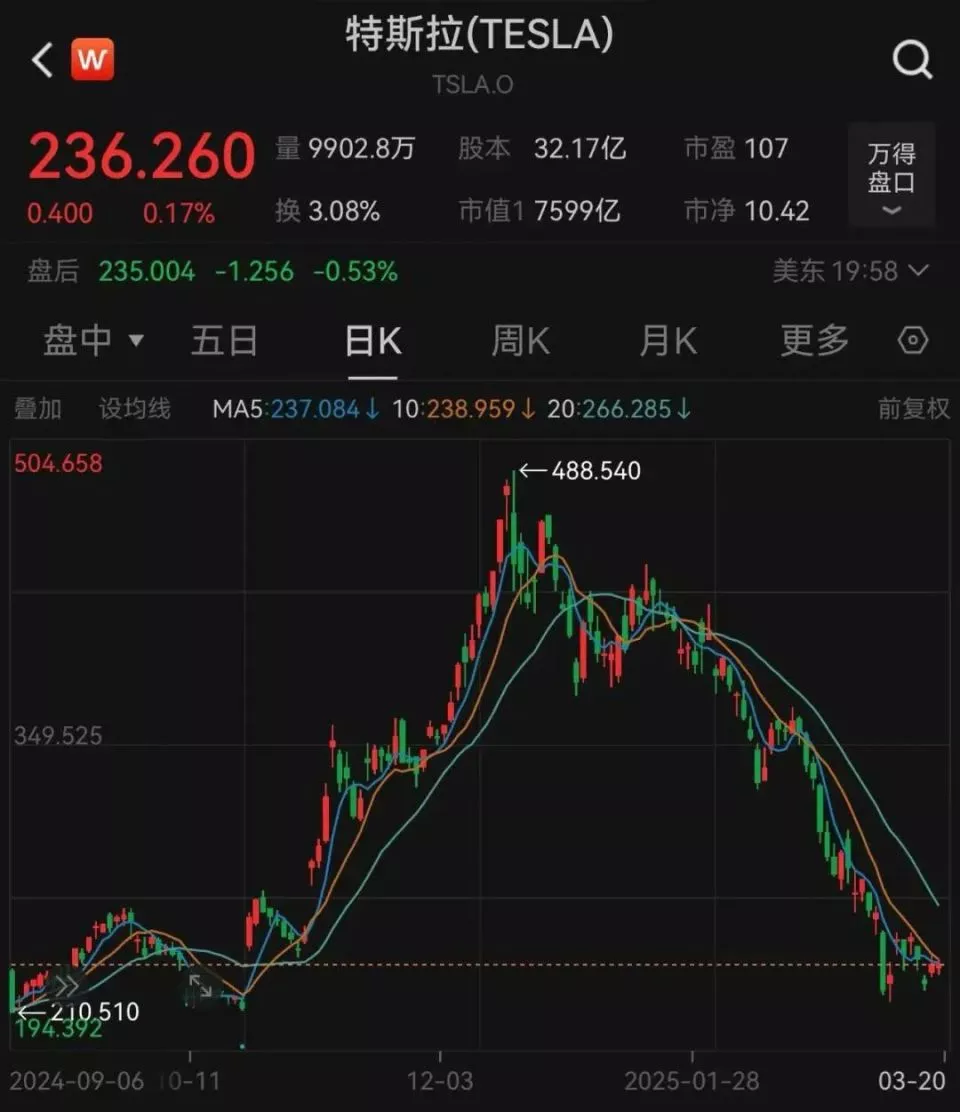Tap 叠加 to overlay another stock
The width and height of the screenshot is (960, 1112).
pyautogui.click(x=38, y=408)
